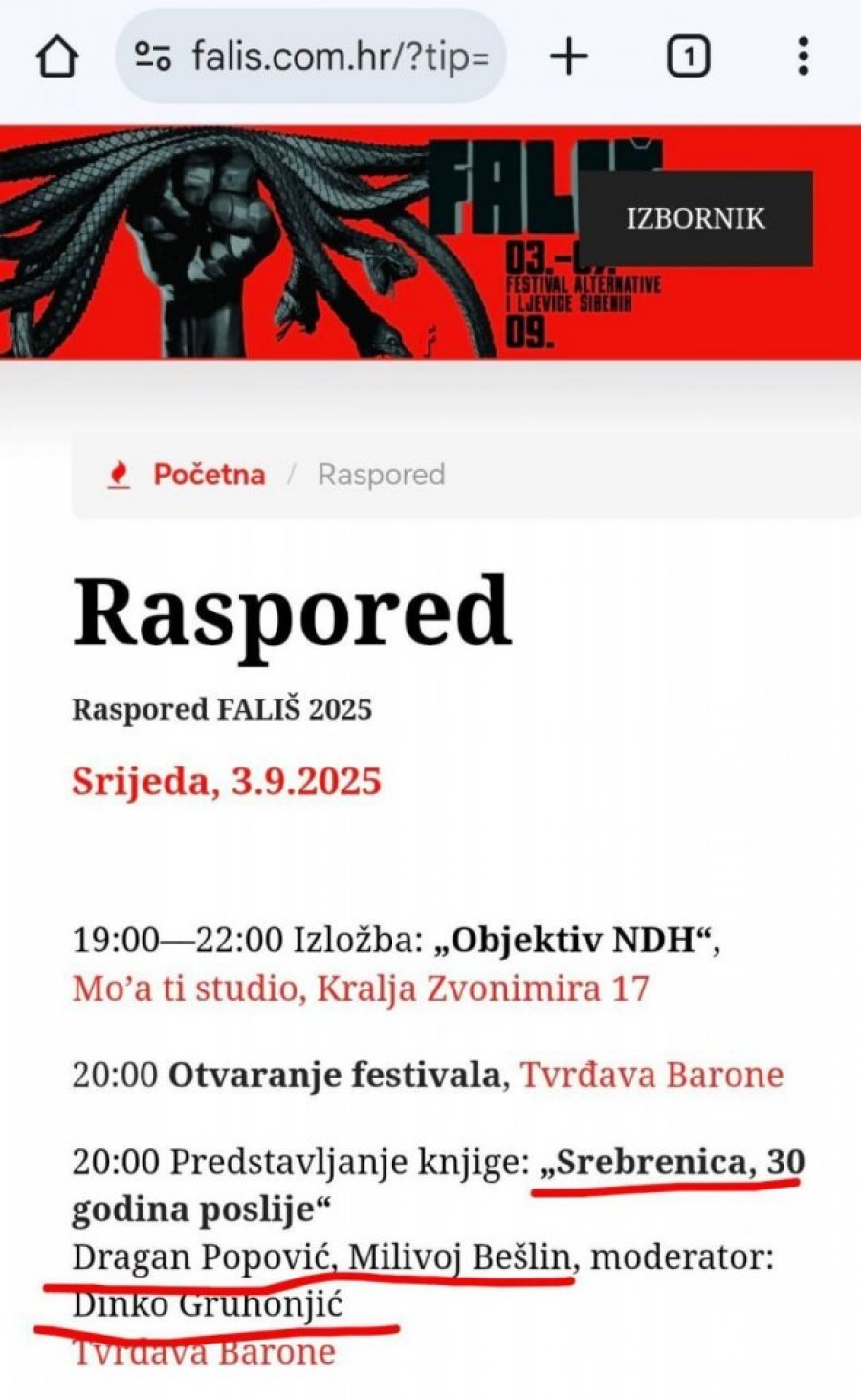Go to Početna in the breadcrumb
The width and height of the screenshot is (861, 1400).
click(209, 475)
